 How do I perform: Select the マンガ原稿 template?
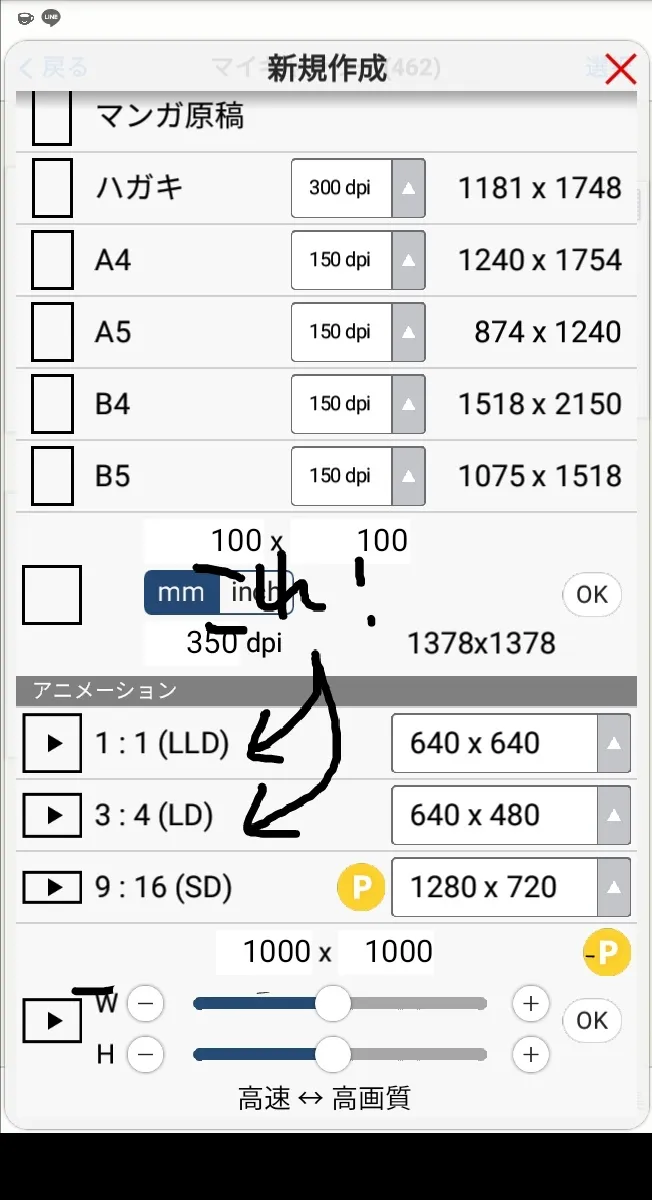(326, 118)
